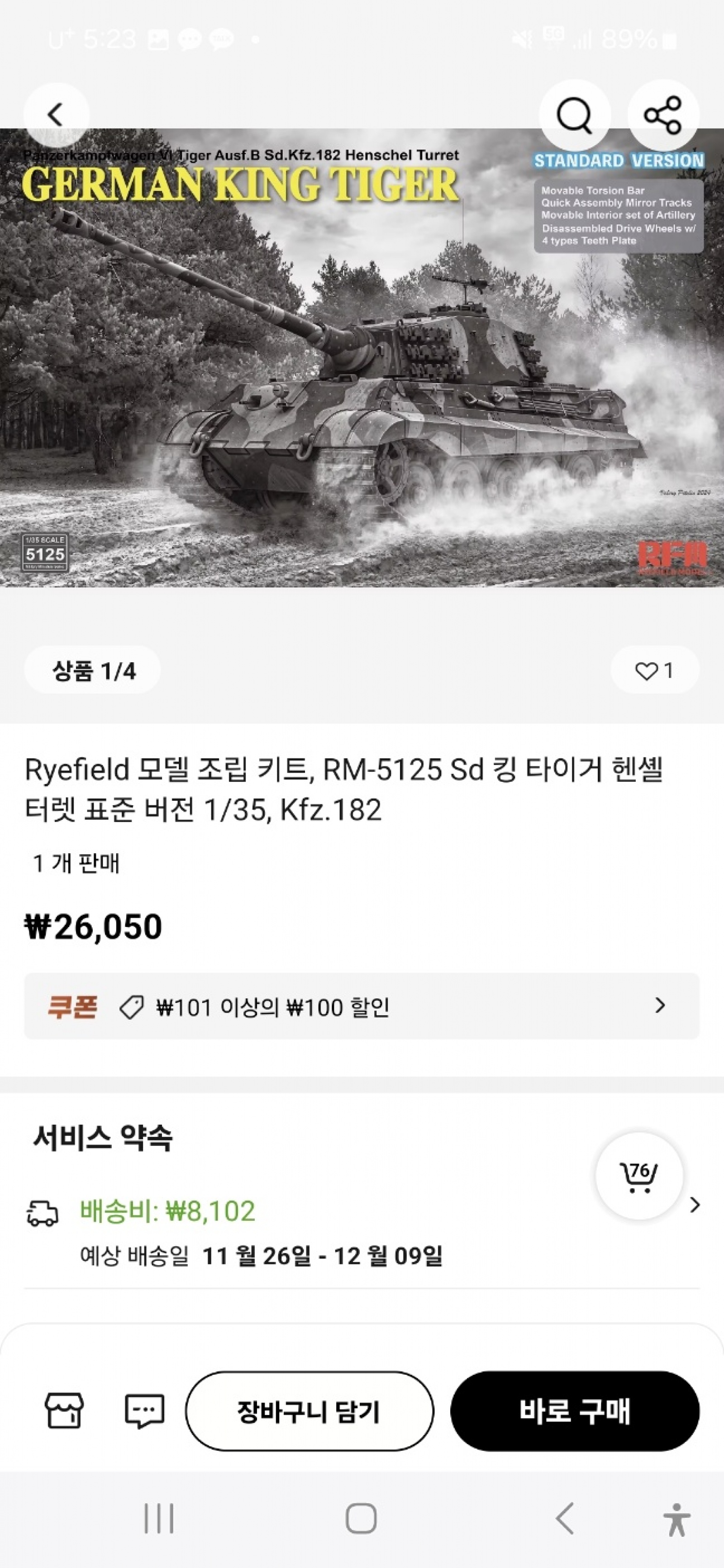Share this King Tiger product
Screen dimensions: 724x1568
(x=662, y=114)
